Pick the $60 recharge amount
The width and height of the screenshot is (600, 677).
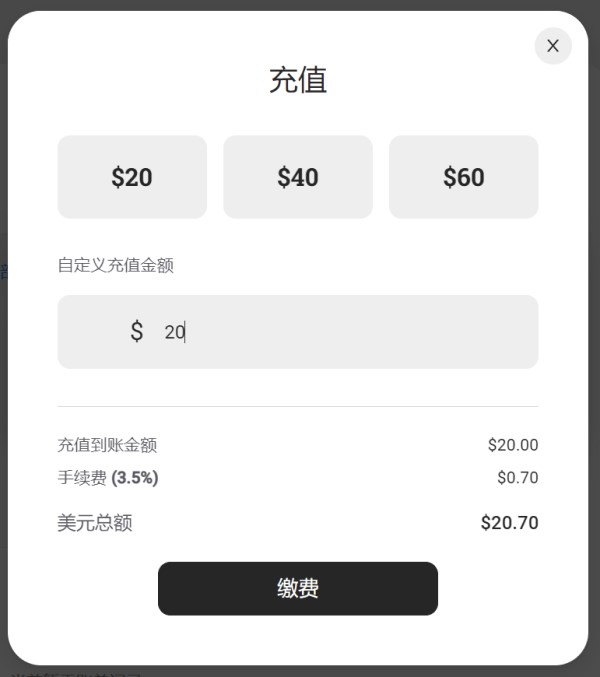pos(464,177)
